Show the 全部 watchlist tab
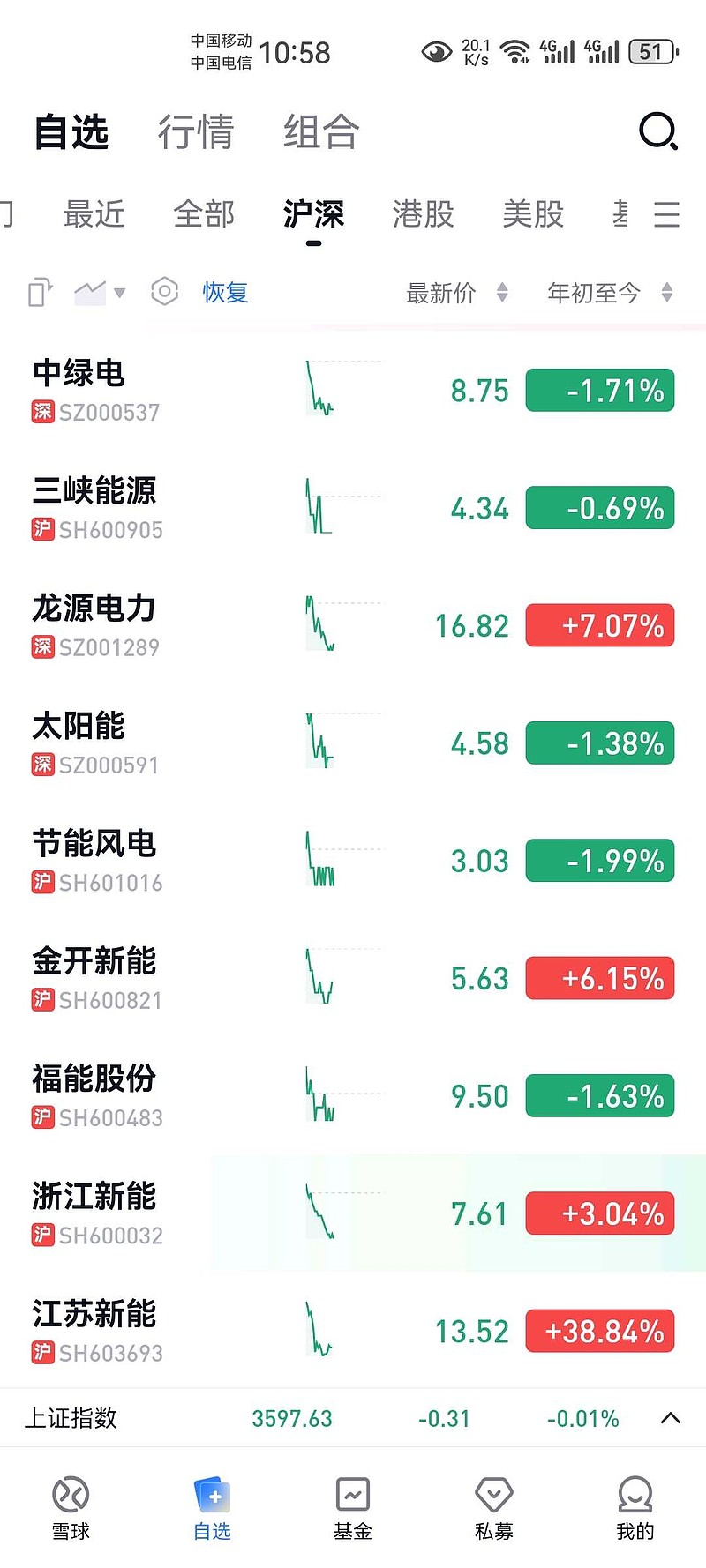The height and width of the screenshot is (1568, 706). [x=204, y=213]
